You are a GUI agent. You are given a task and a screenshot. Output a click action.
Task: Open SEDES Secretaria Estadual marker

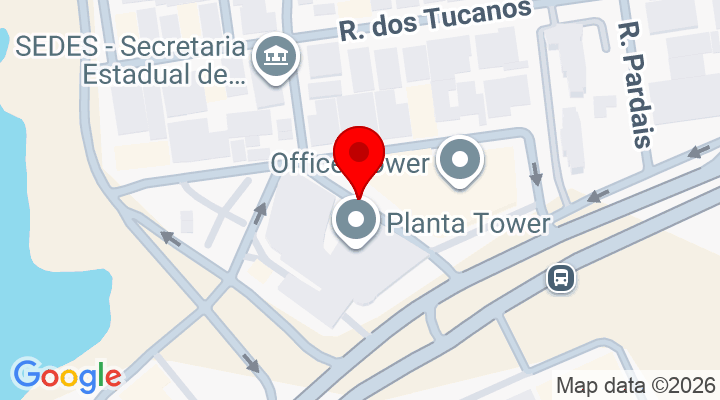[273, 59]
